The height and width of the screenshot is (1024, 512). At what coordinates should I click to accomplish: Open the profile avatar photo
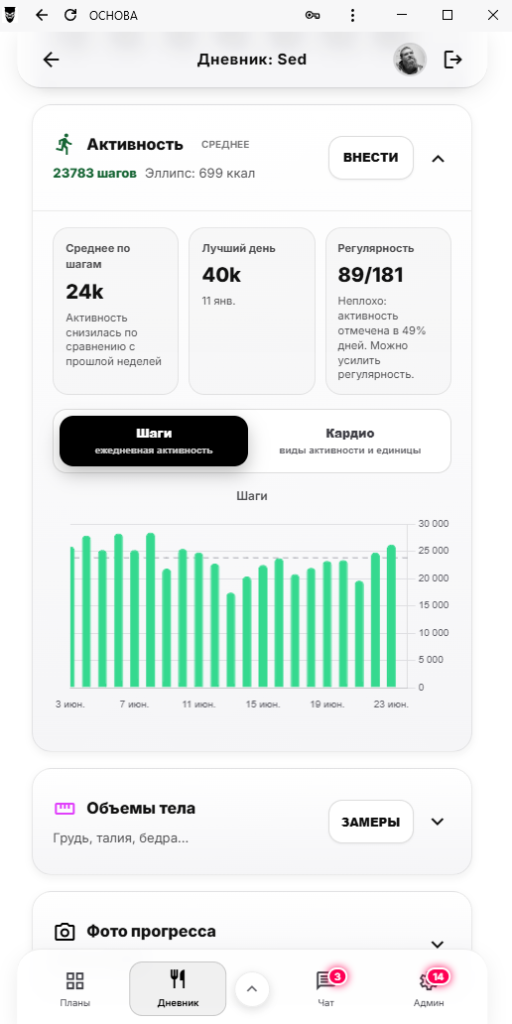tap(409, 59)
